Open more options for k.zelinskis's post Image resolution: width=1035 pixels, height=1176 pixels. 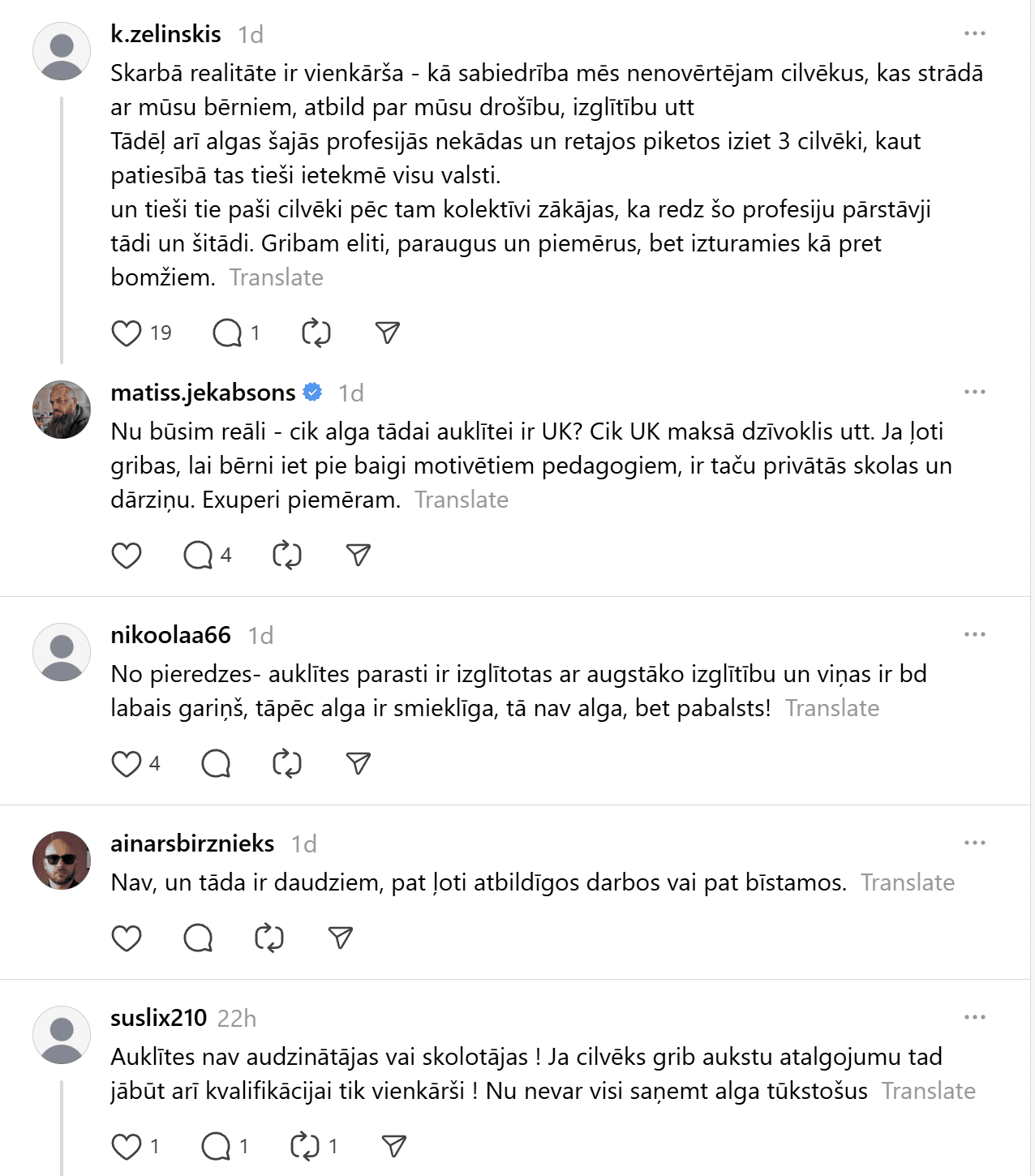click(974, 34)
